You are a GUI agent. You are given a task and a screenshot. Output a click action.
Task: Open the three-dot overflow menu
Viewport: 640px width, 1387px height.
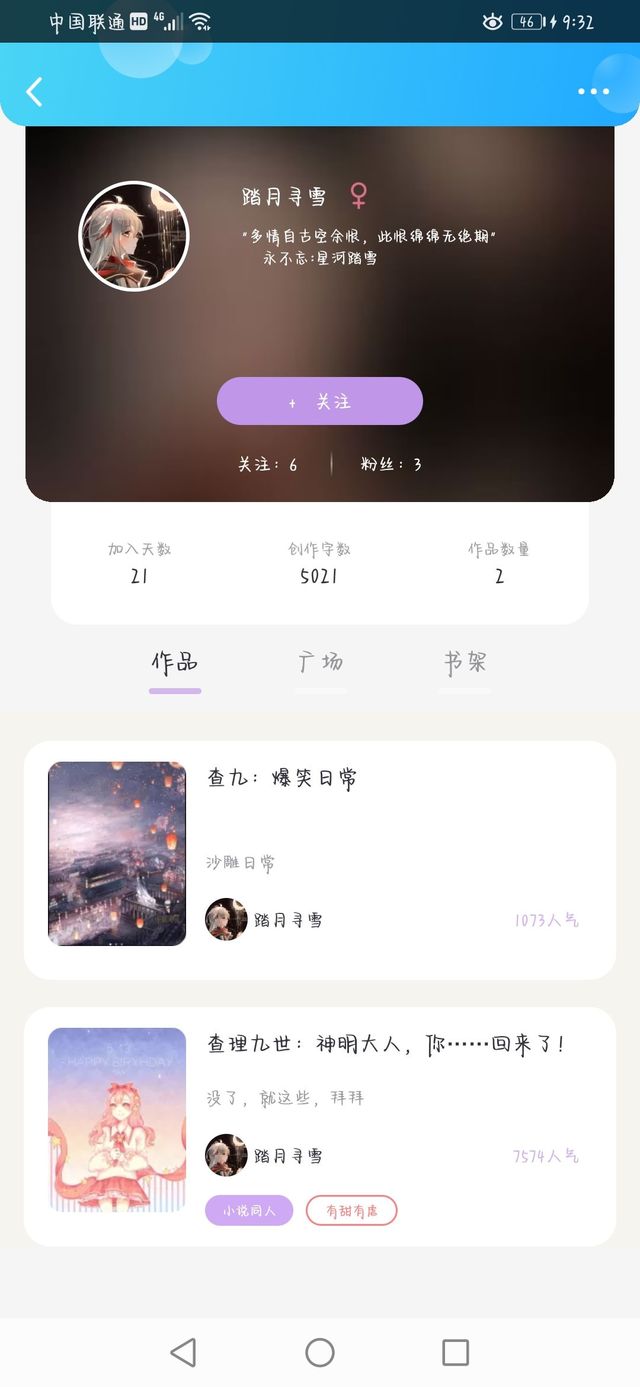593,92
